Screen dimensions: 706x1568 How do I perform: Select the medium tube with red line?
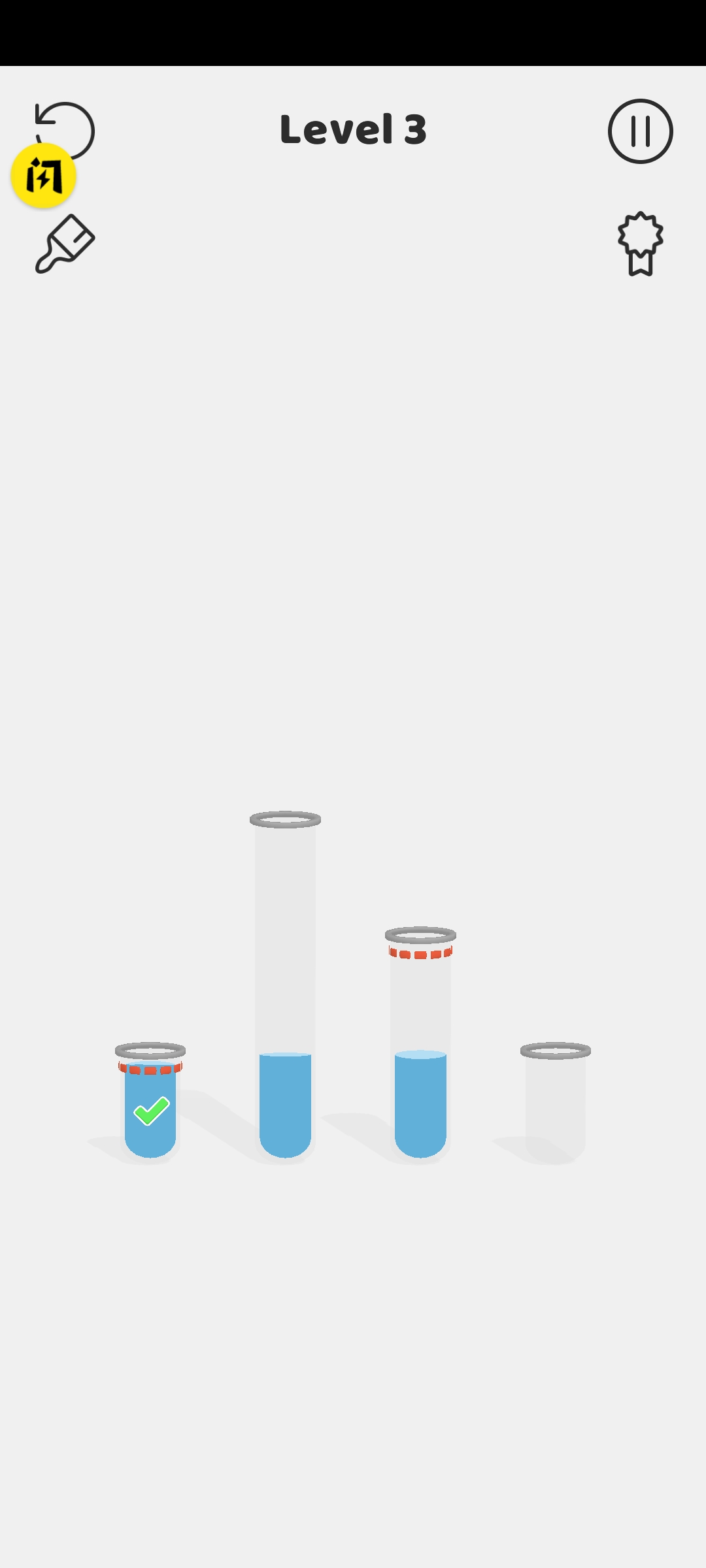(x=420, y=1045)
